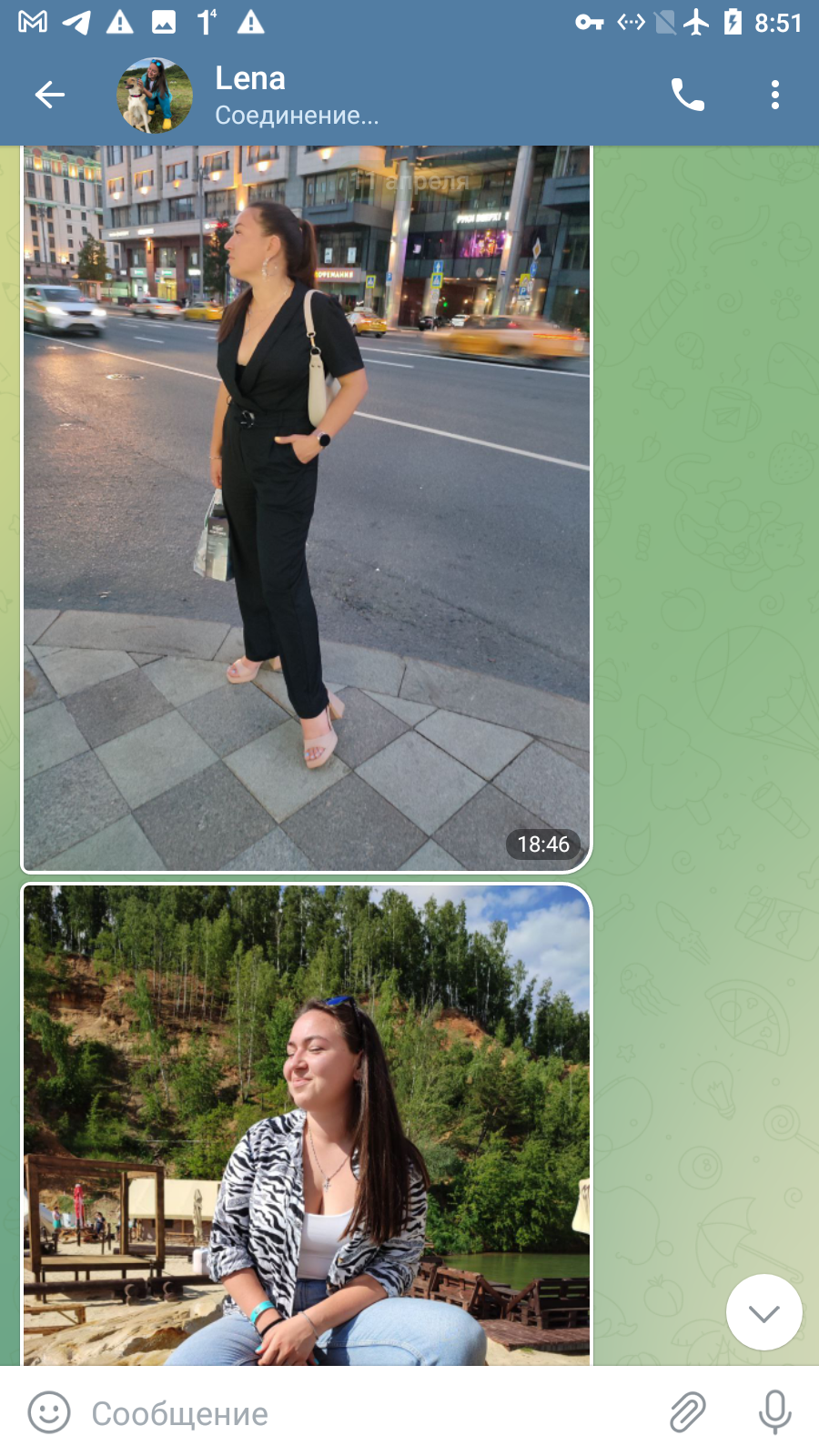Open the photo with zebra print jacket
The width and height of the screenshot is (819, 1456).
[307, 1125]
